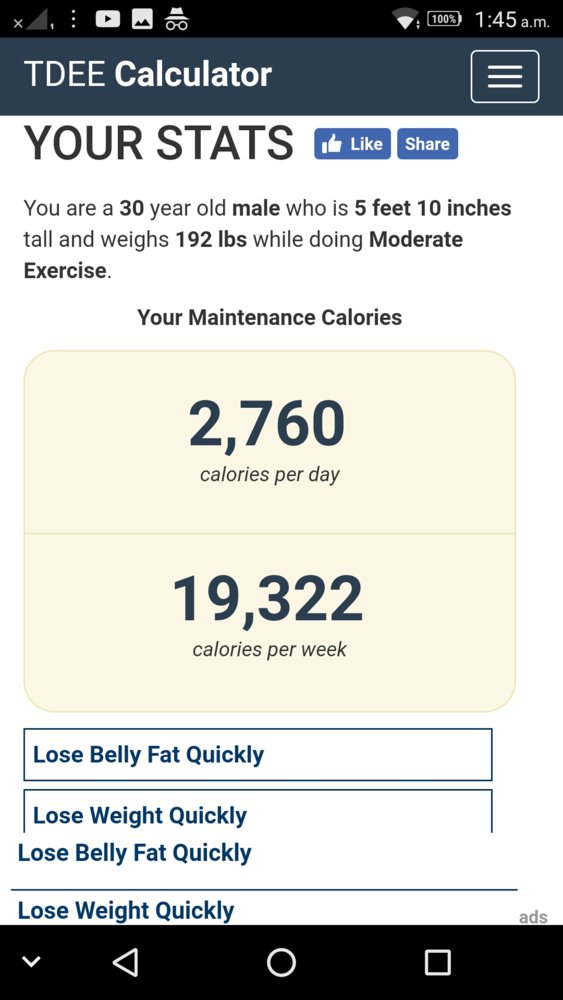563x1000 pixels.
Task: Share your stats on Facebook
Action: (427, 143)
